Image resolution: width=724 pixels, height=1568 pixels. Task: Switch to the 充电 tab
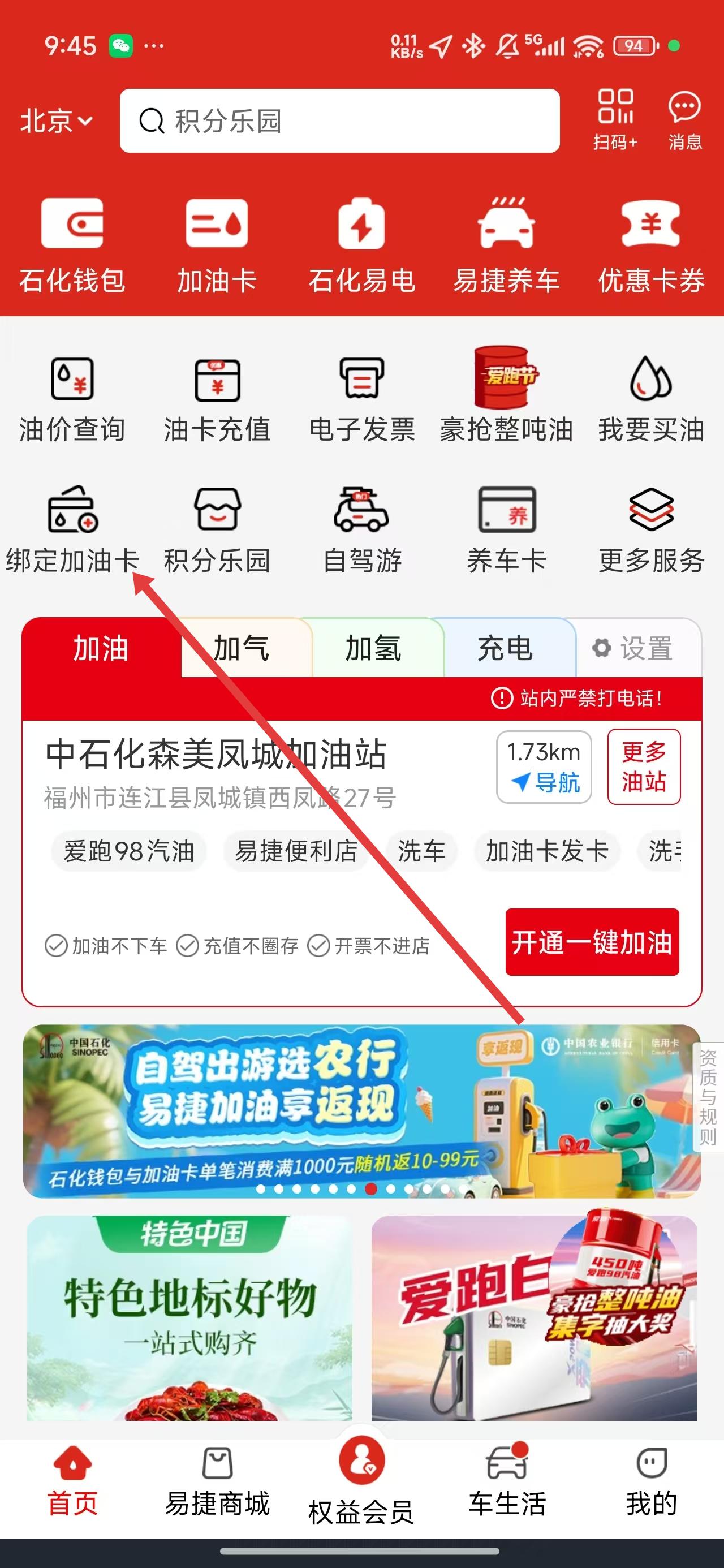coord(505,648)
